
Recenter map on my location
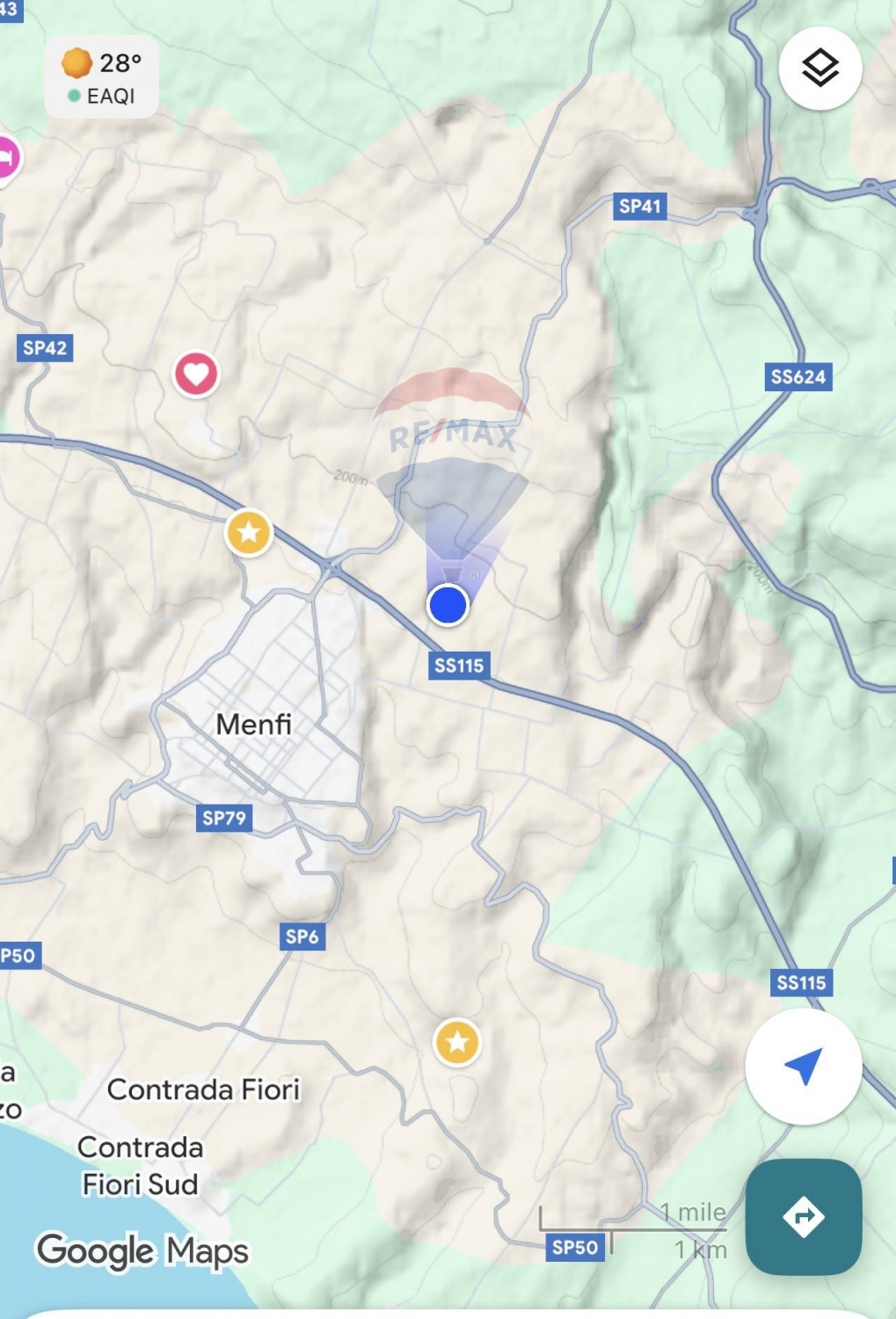pyautogui.click(x=803, y=1066)
